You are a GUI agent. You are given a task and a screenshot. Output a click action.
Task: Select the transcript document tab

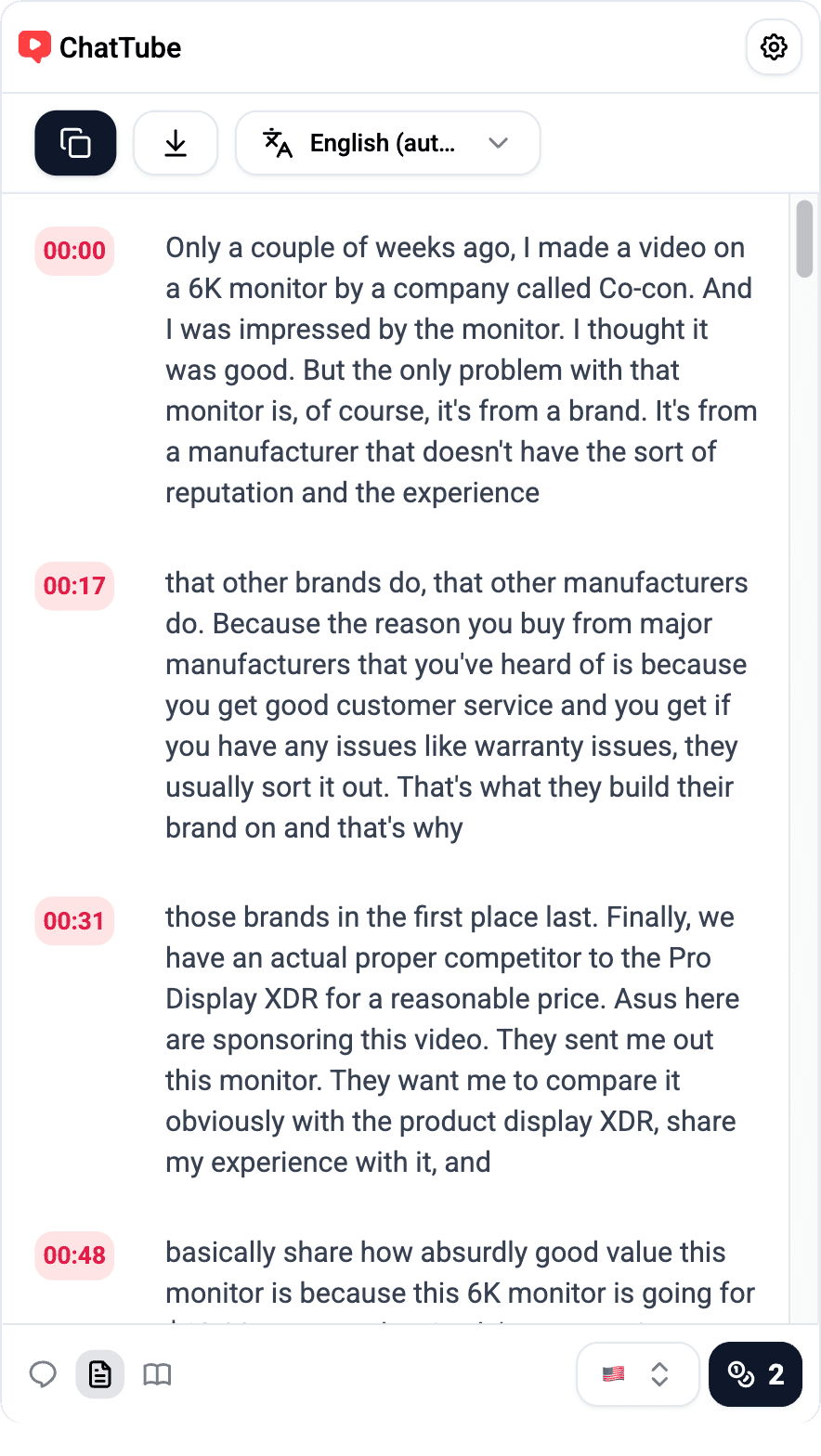[x=99, y=1373]
